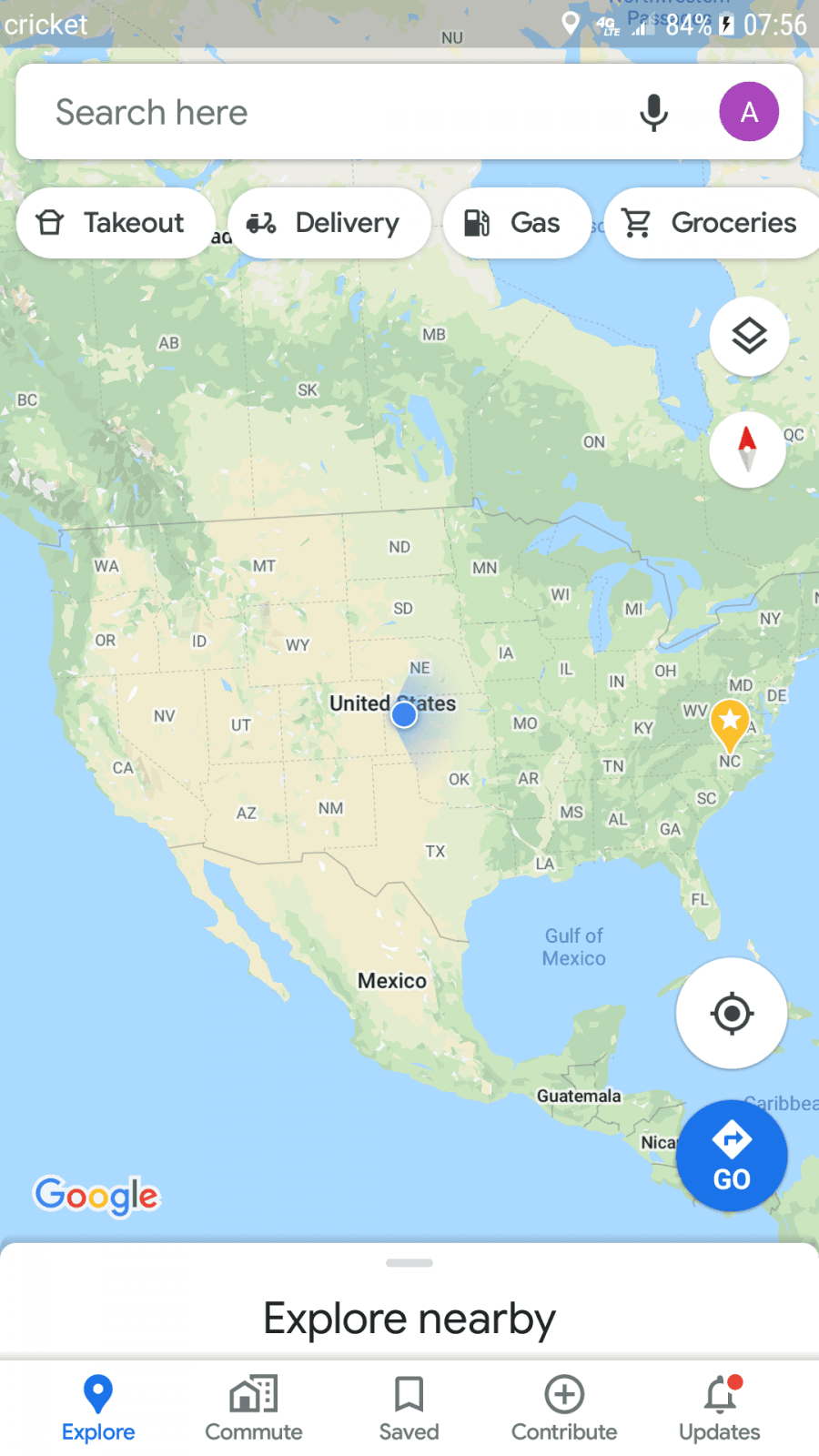Open the account profile avatar
Screen dimensions: 819x1456
tap(749, 112)
